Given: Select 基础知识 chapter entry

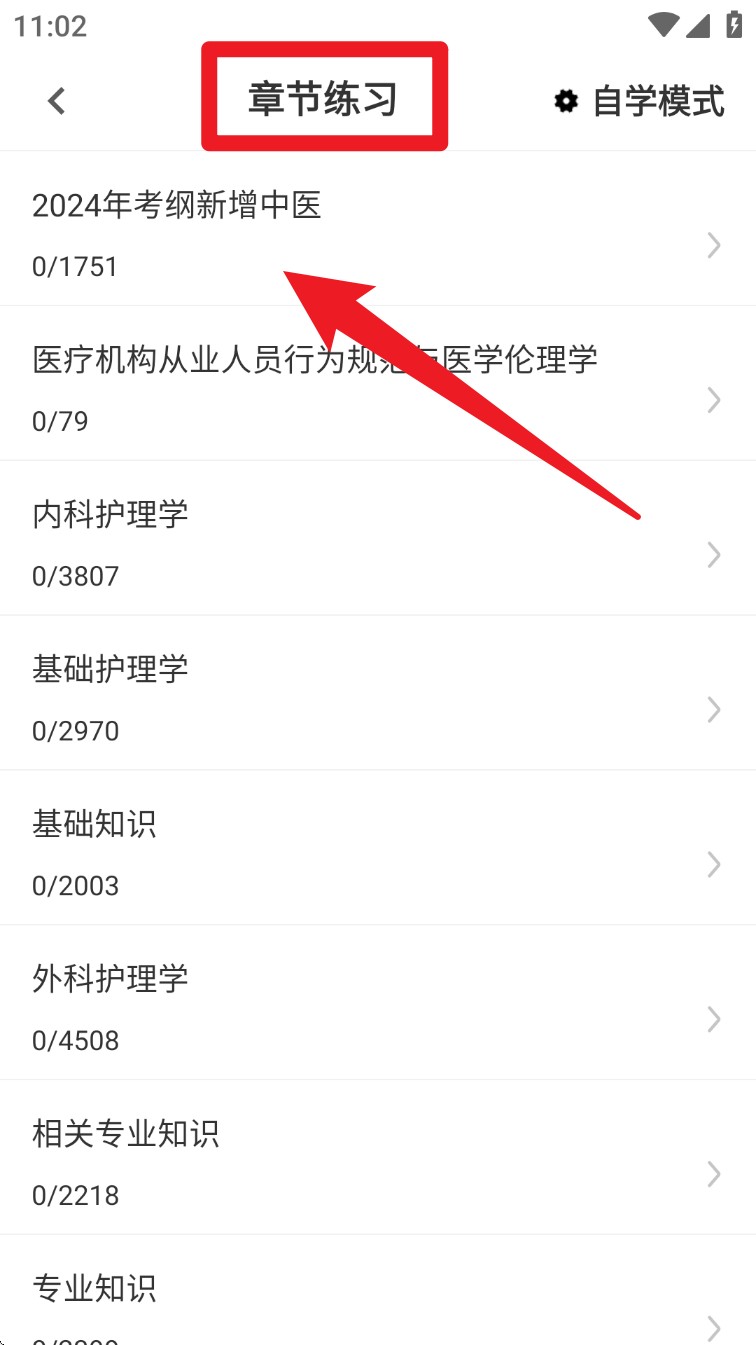Looking at the screenshot, I should tap(93, 824).
